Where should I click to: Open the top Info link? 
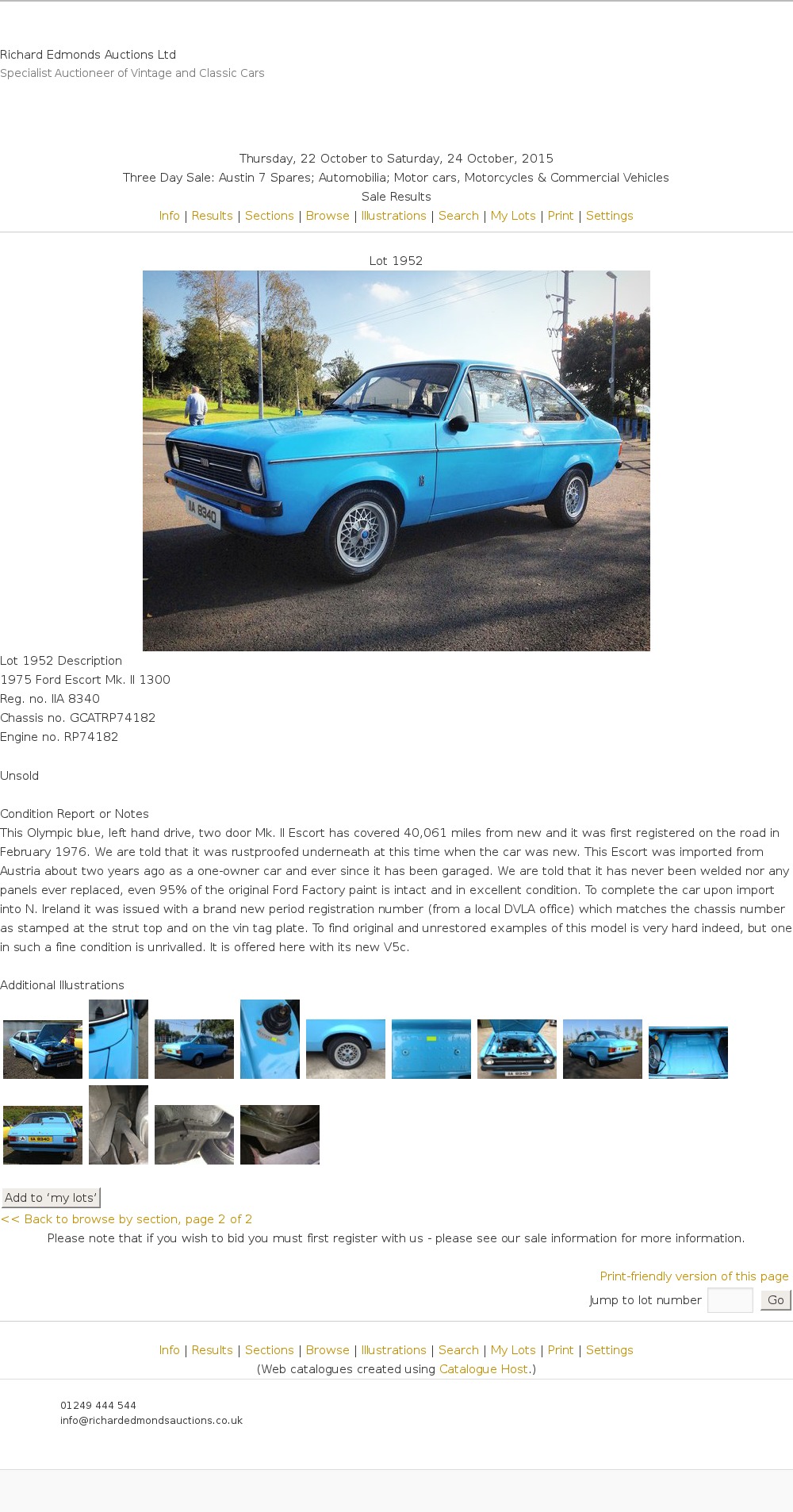point(169,216)
